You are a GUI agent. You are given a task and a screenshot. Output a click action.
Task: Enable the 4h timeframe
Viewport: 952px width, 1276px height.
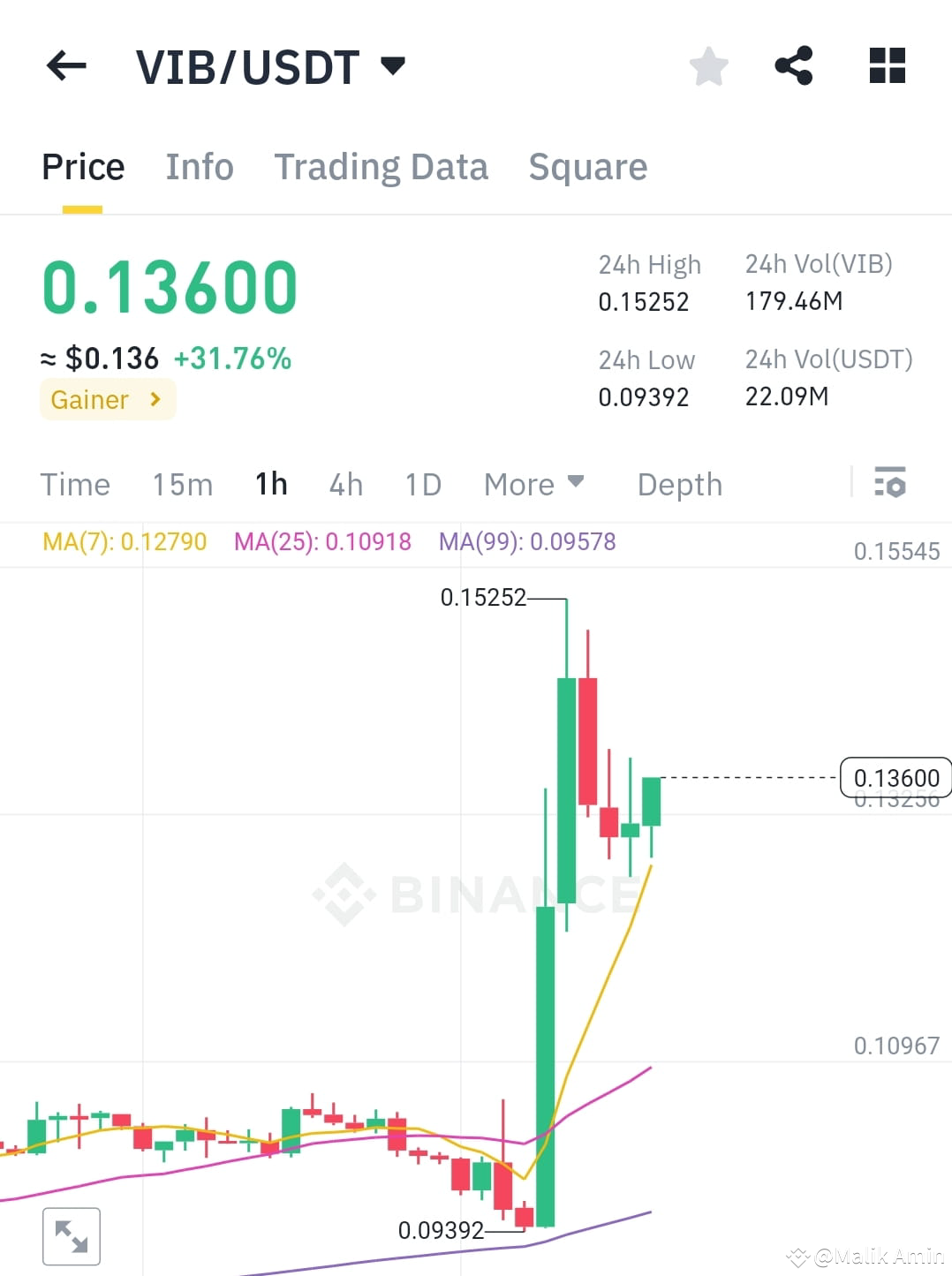(x=344, y=484)
